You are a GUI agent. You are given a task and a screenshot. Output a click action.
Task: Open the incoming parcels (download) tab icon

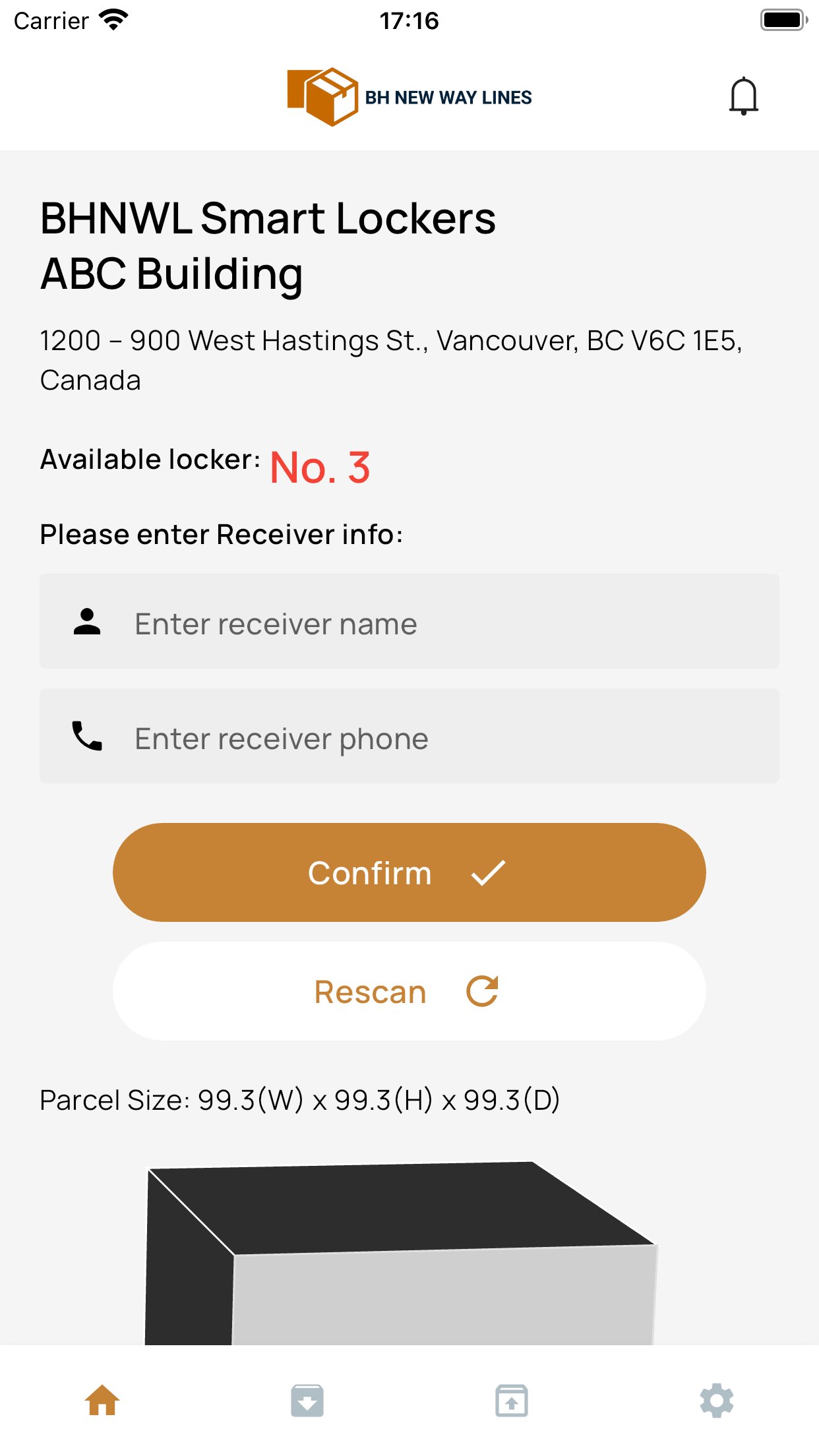307,1401
